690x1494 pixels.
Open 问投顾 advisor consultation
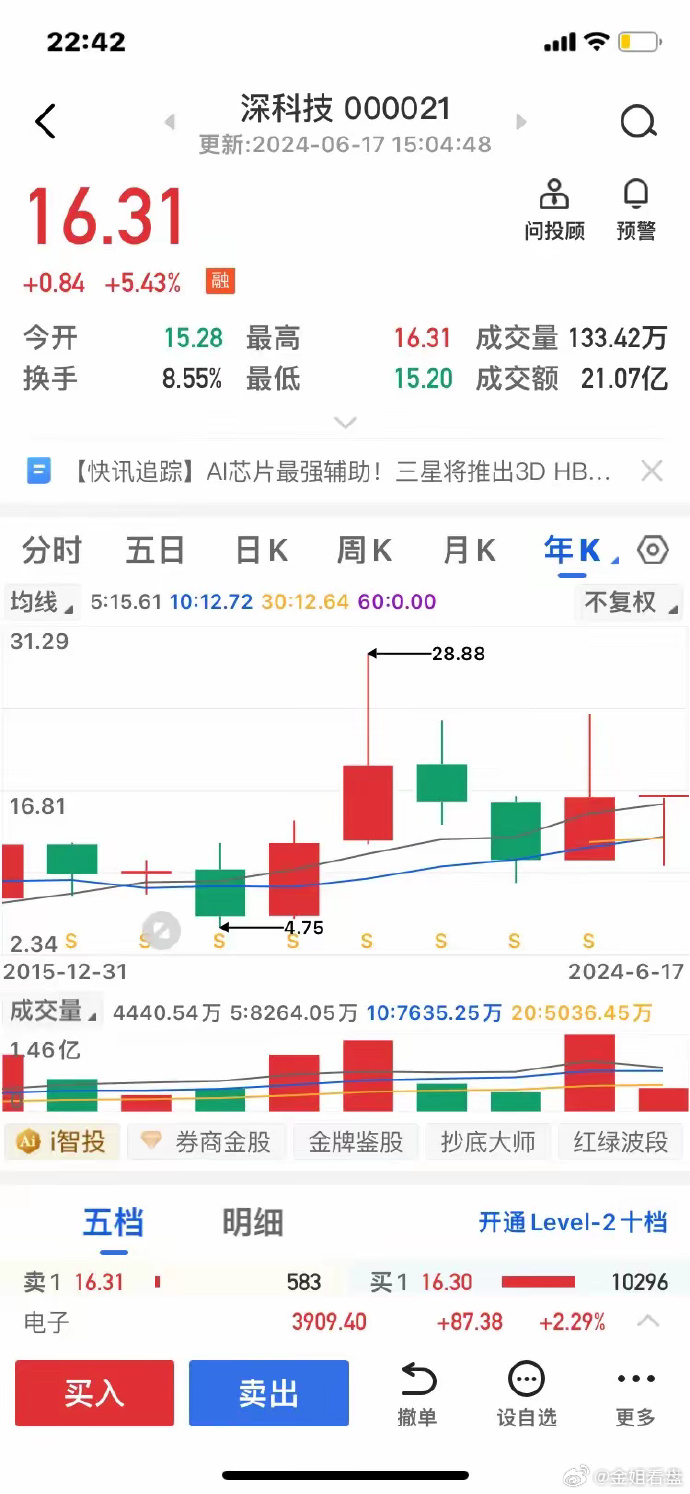554,210
